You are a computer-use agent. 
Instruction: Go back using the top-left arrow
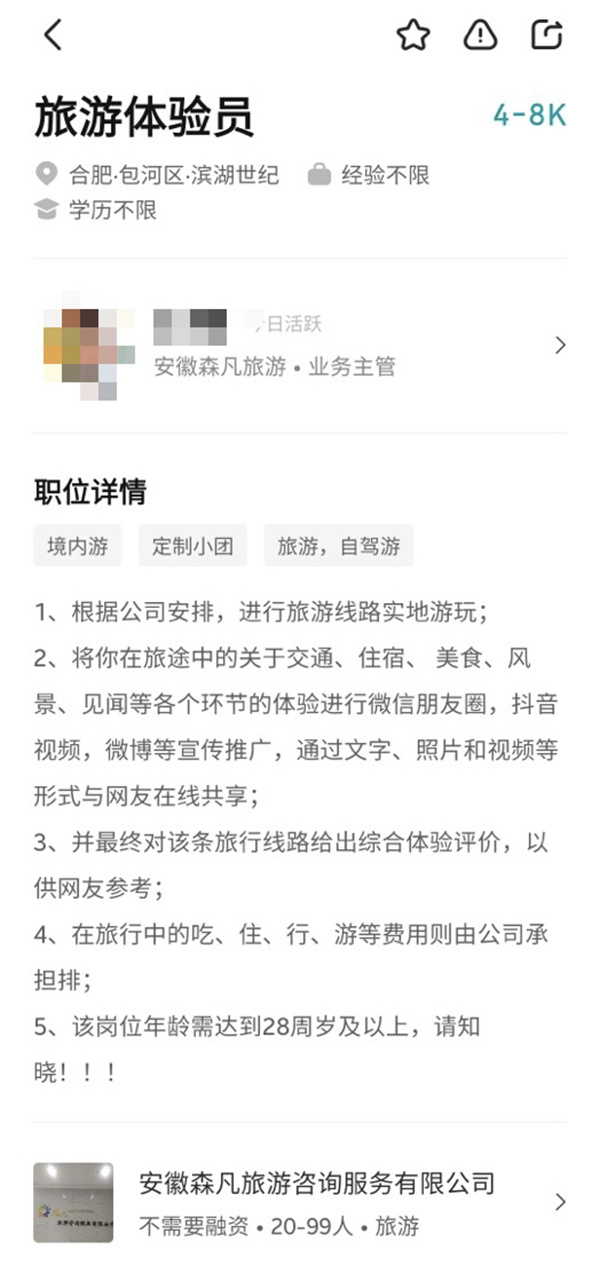53,36
